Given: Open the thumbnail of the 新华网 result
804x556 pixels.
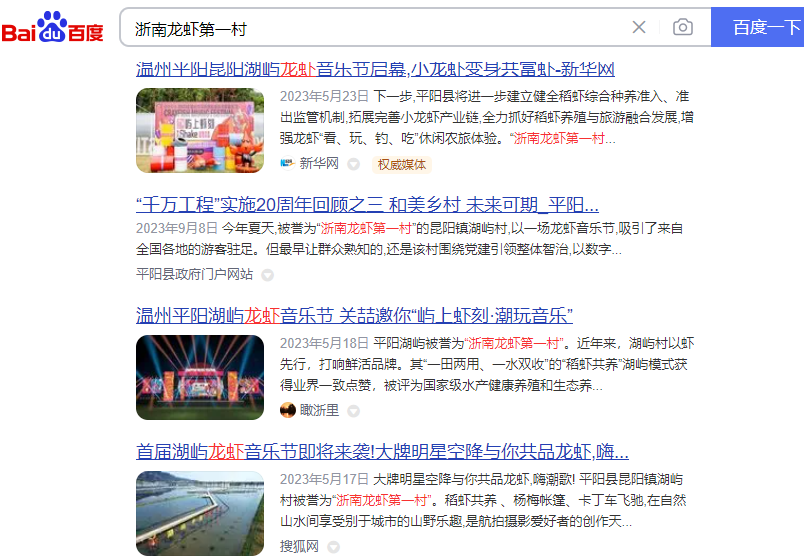Looking at the screenshot, I should [200, 131].
